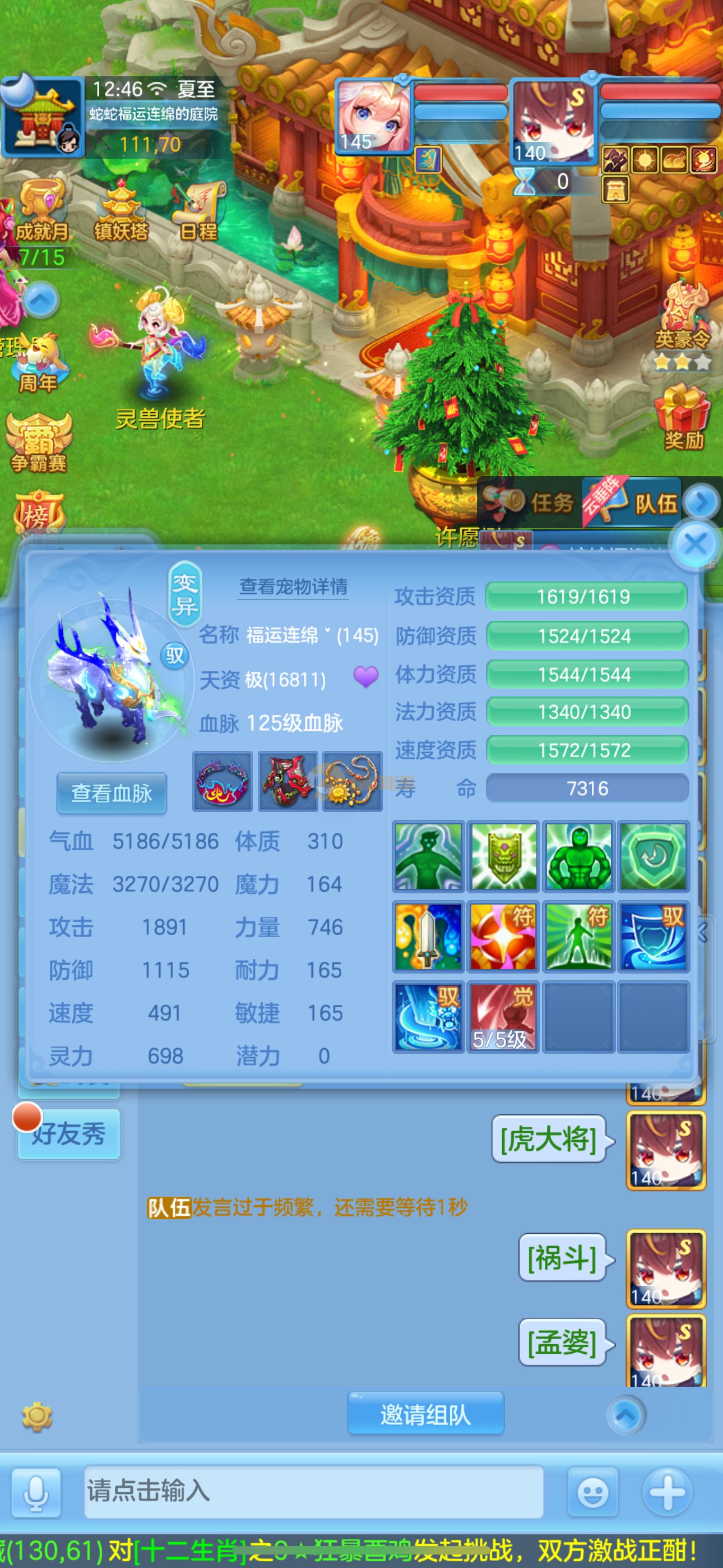Open the 日程 schedule icon
The width and height of the screenshot is (723, 1568).
tap(198, 212)
